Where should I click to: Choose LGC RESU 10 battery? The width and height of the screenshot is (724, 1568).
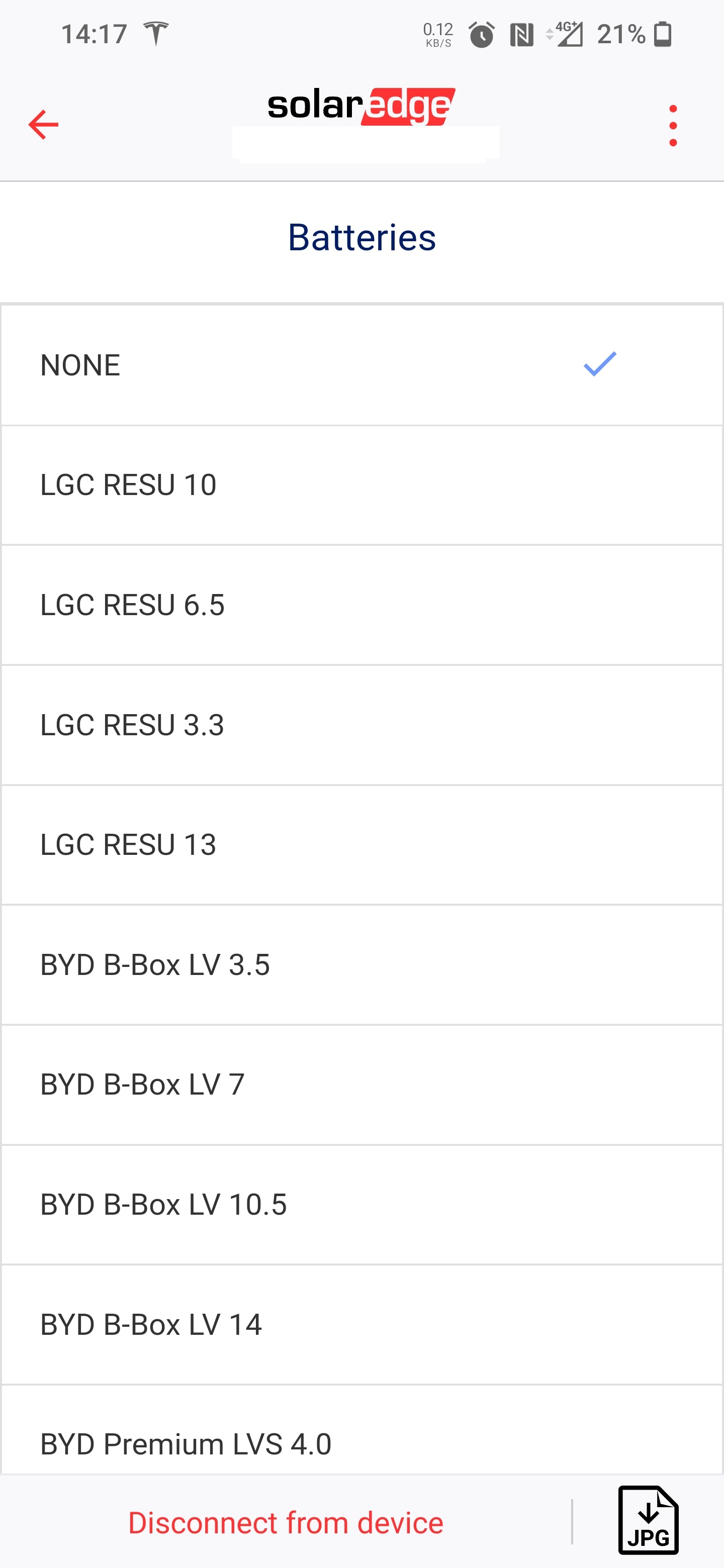[x=361, y=485]
